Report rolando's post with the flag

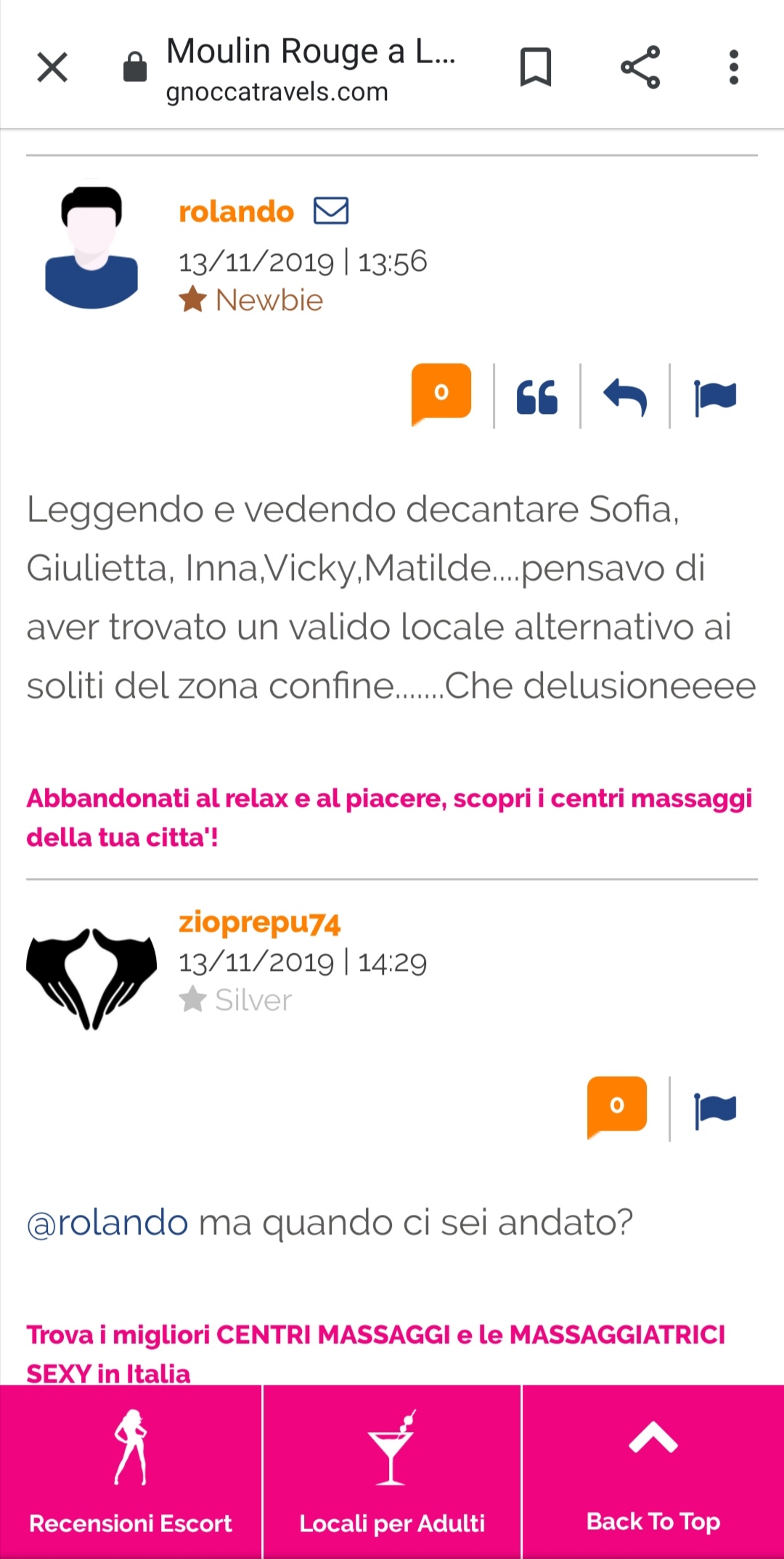tap(715, 396)
